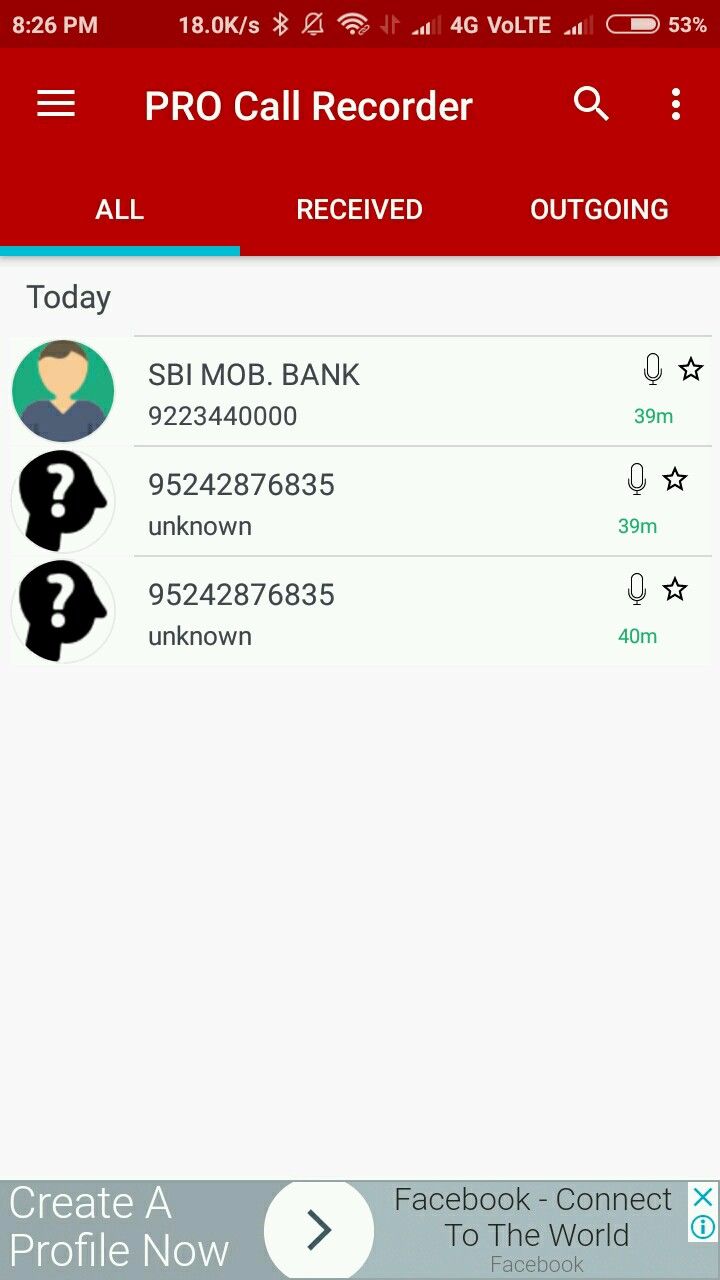Star the SBI MOB. BANK recording
Image resolution: width=720 pixels, height=1280 pixels.
[691, 370]
